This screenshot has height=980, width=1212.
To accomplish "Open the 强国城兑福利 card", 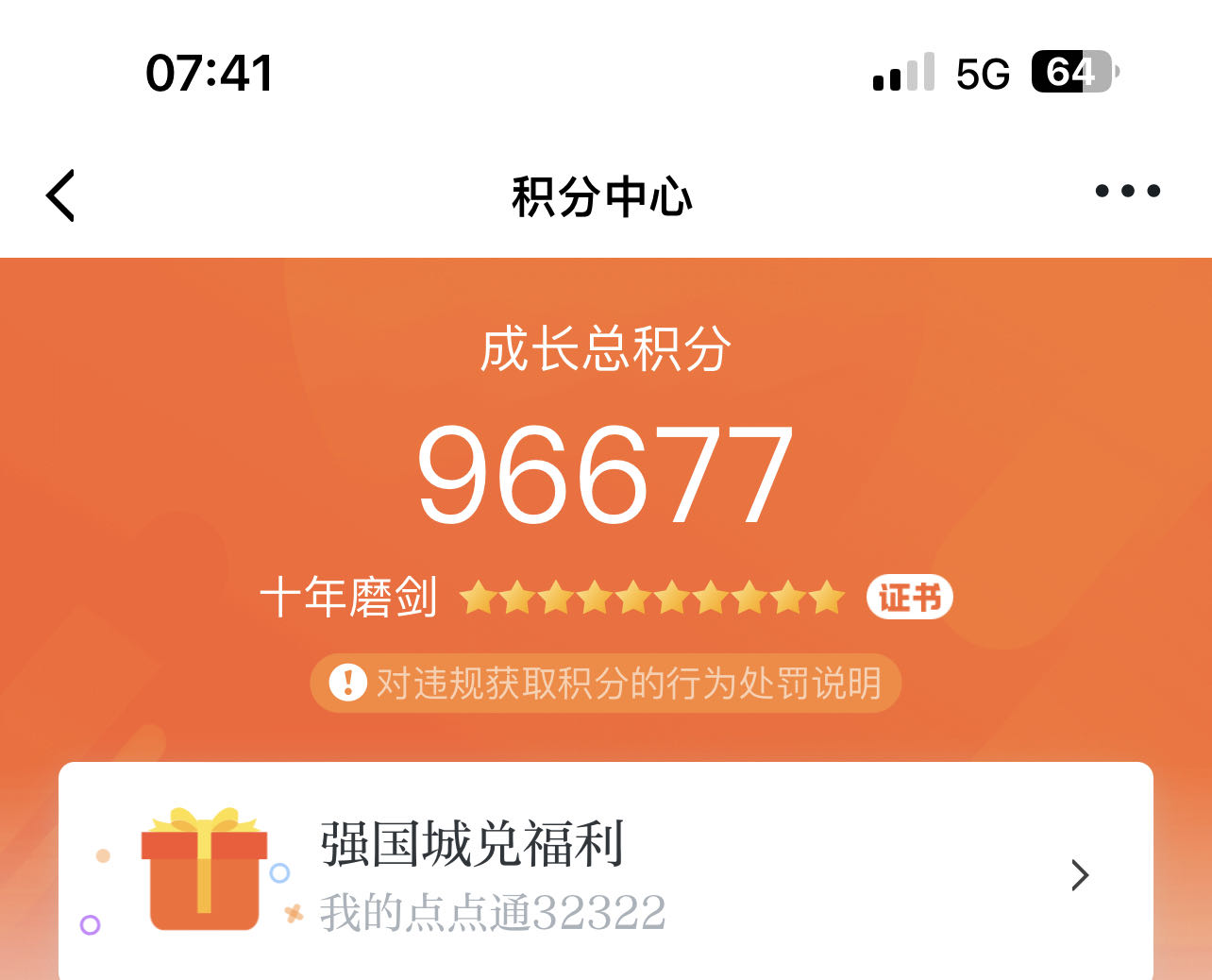I will click(x=604, y=873).
